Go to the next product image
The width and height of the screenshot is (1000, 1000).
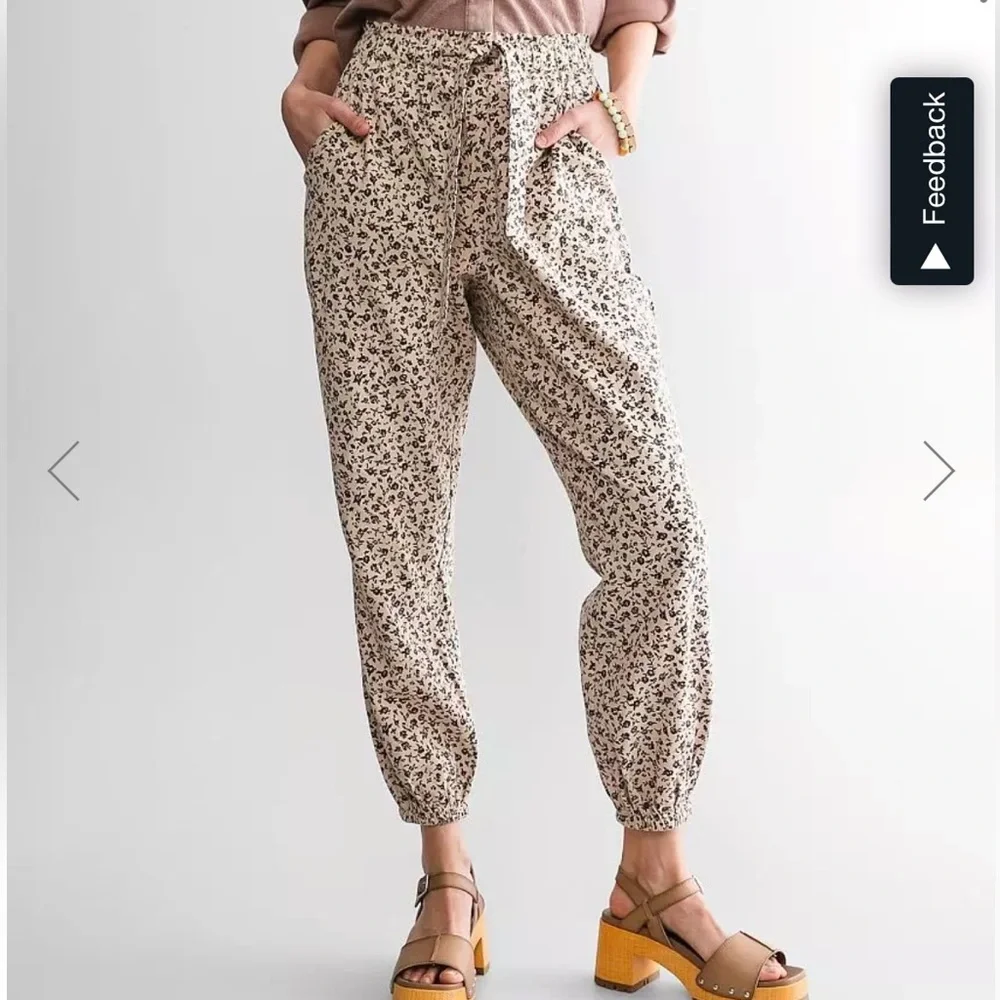(x=939, y=471)
